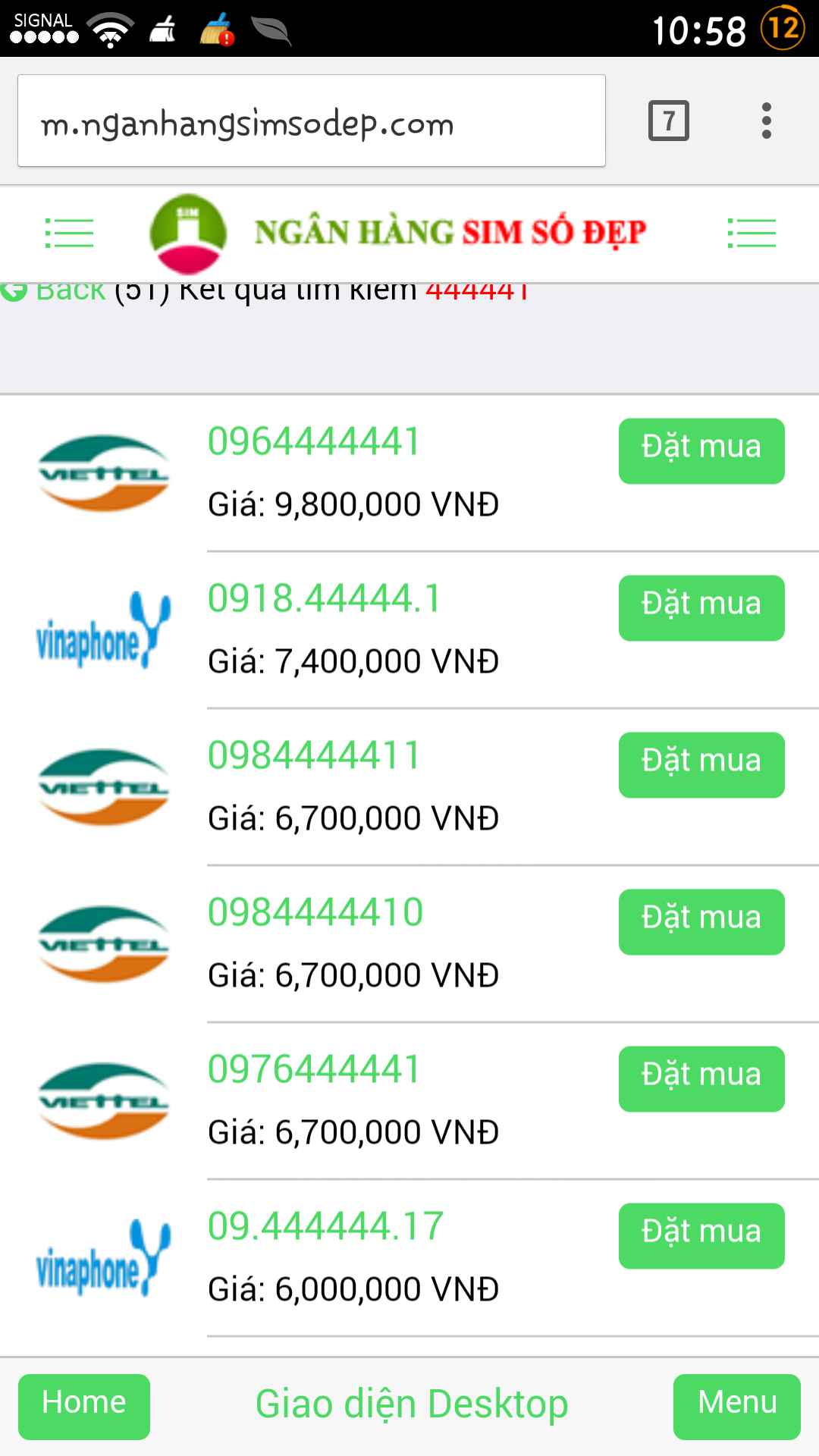Open the browser overflow menu
Screen dimensions: 819x1456
click(767, 121)
